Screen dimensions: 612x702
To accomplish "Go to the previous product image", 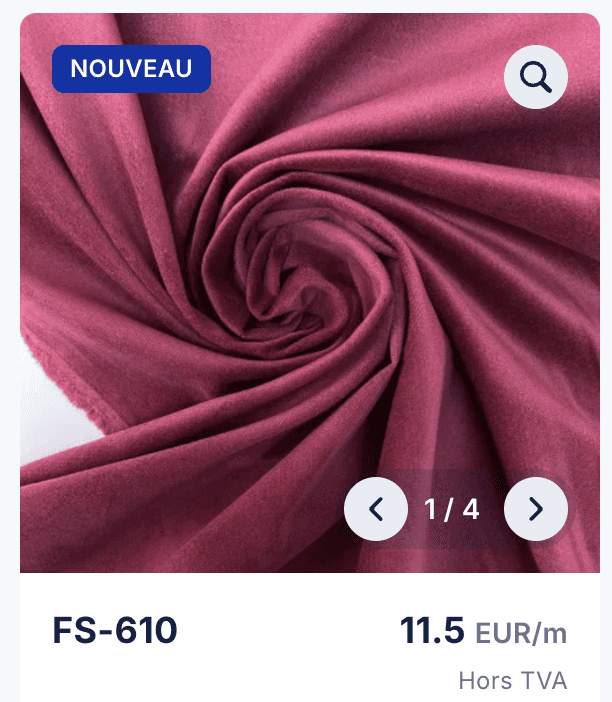I will coord(376,509).
